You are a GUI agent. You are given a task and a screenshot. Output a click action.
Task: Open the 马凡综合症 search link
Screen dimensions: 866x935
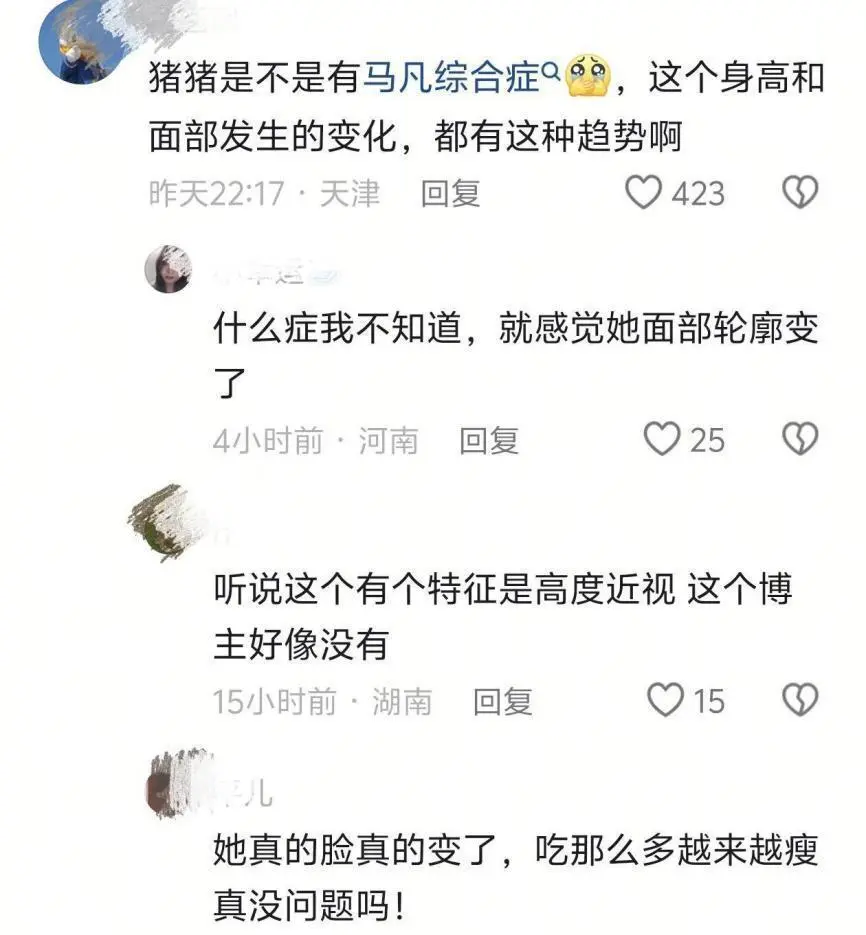pyautogui.click(x=448, y=78)
